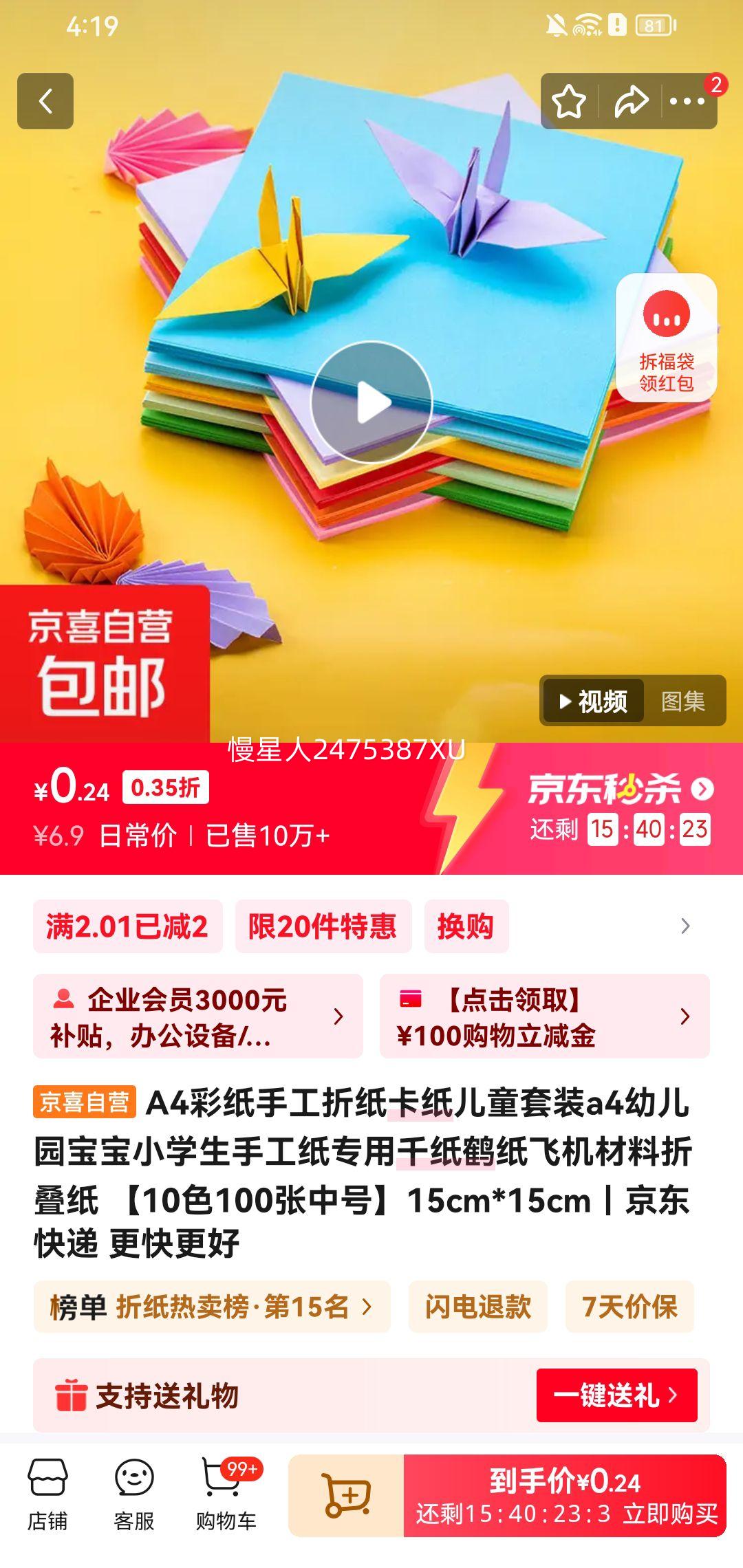Select the 视频 video tab
Viewport: 743px width, 1568px height.
click(x=594, y=701)
